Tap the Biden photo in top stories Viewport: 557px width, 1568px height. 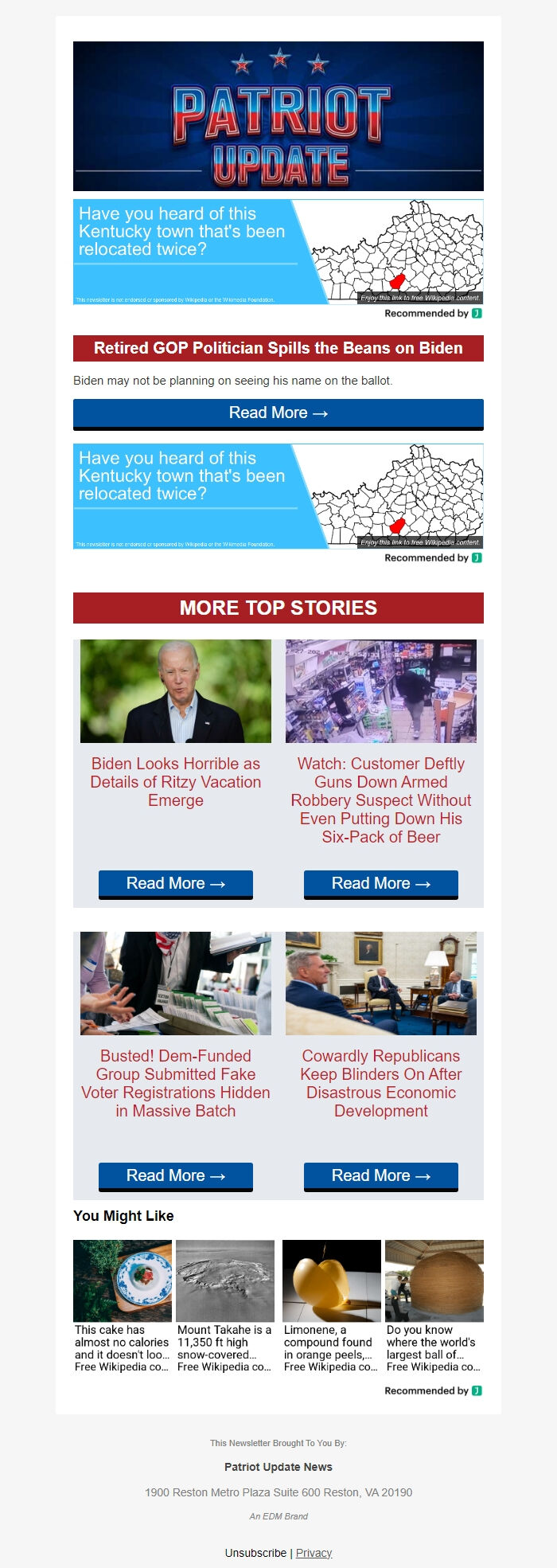[x=175, y=691]
